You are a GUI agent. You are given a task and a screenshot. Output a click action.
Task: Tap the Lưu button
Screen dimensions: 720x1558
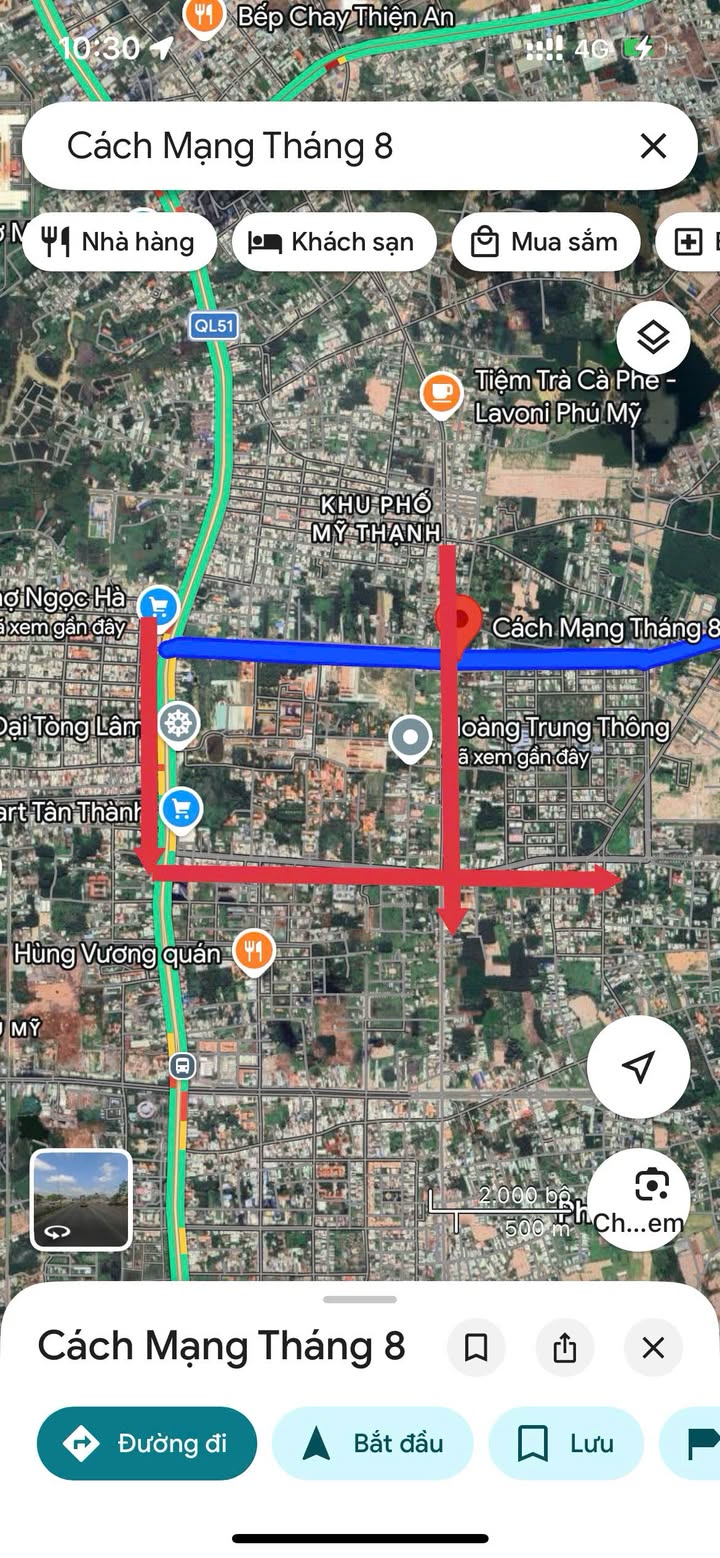566,1443
